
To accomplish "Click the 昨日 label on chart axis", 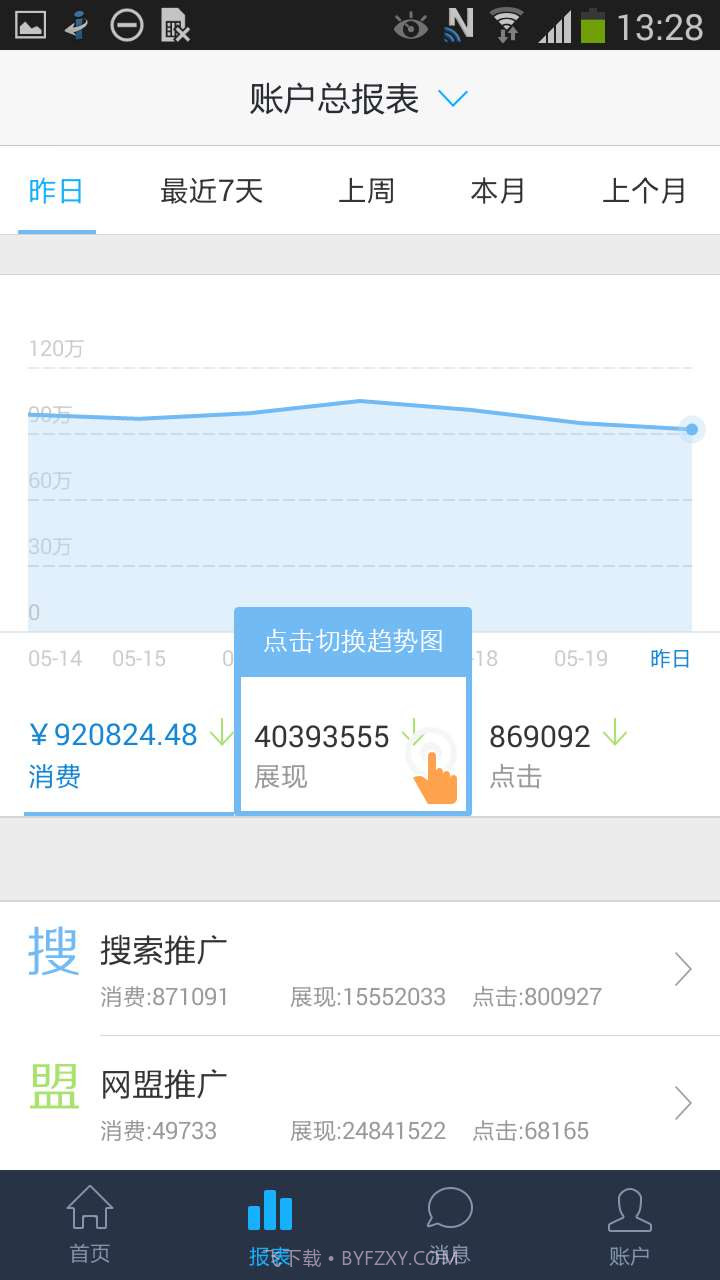I will [668, 659].
